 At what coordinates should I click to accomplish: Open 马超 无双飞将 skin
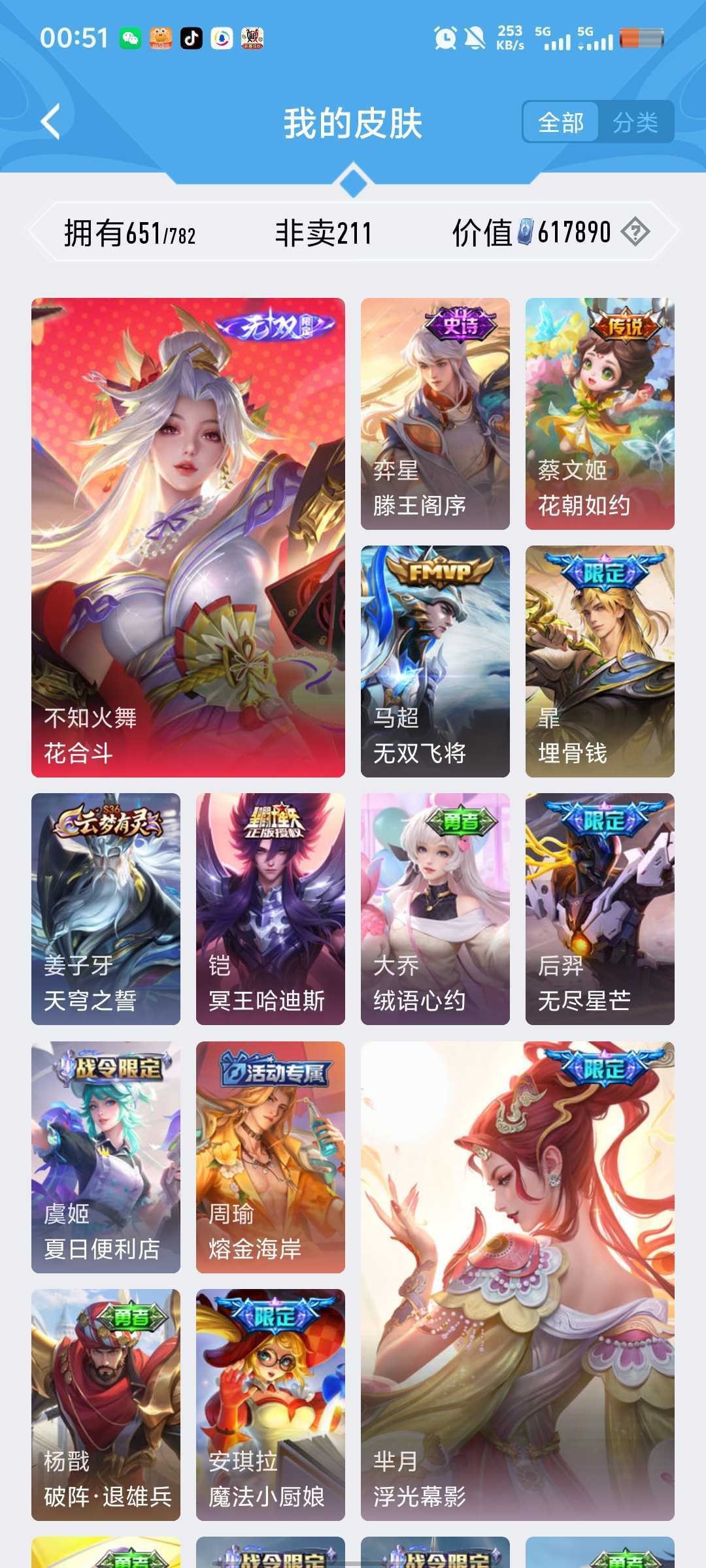pos(435,661)
